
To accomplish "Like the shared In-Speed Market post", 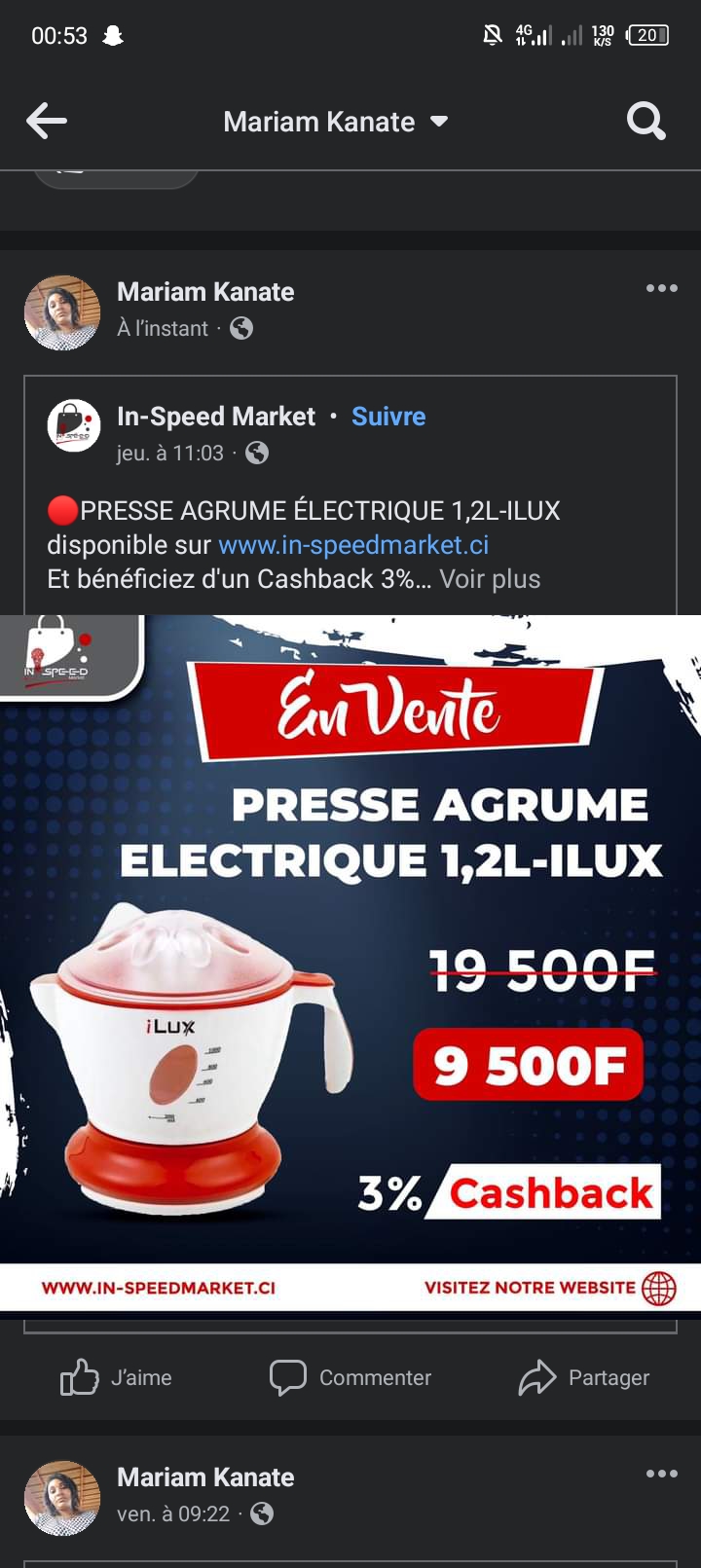I will (x=117, y=1377).
